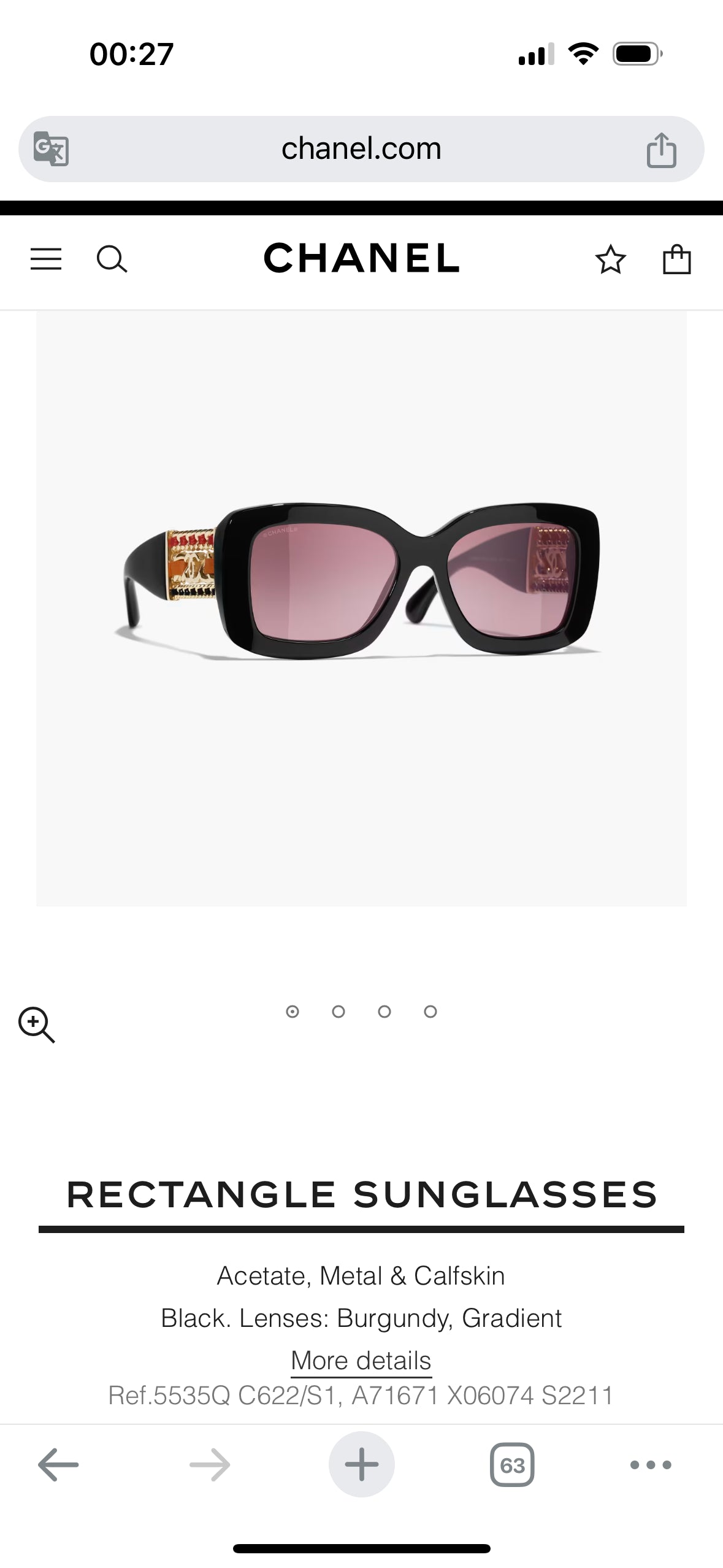Share this page from the address bar

(661, 150)
